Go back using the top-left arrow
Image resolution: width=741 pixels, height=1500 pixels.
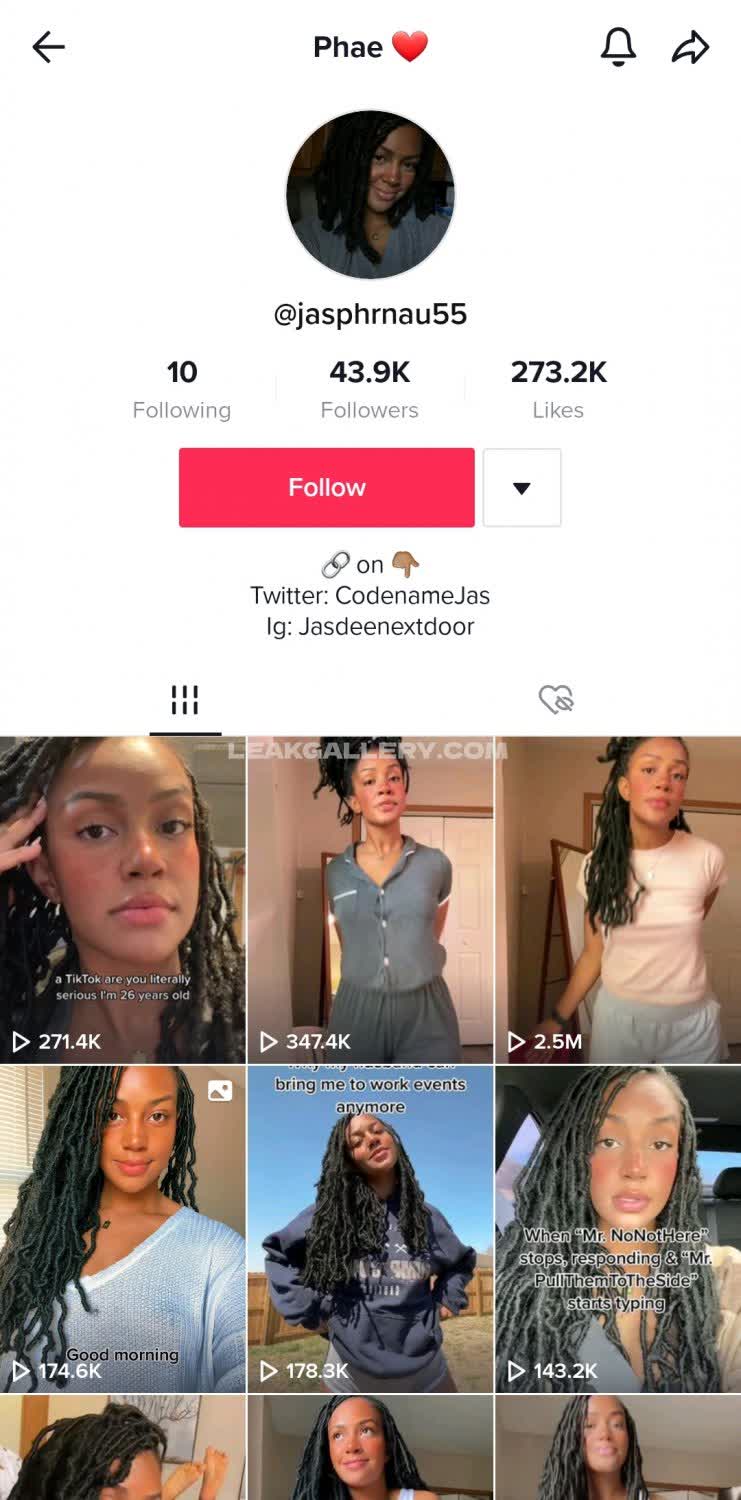tap(48, 47)
